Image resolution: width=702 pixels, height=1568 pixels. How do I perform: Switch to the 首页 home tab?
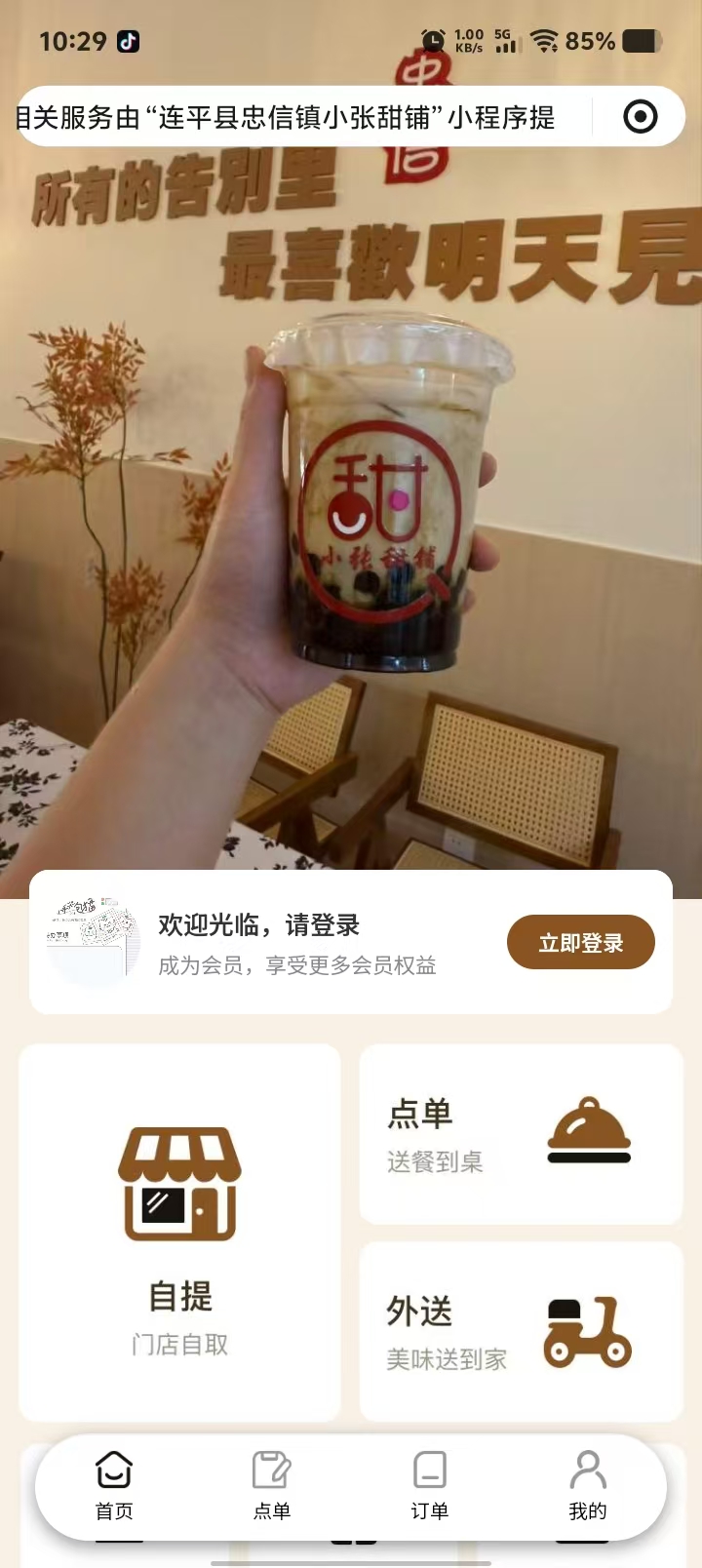(114, 1485)
